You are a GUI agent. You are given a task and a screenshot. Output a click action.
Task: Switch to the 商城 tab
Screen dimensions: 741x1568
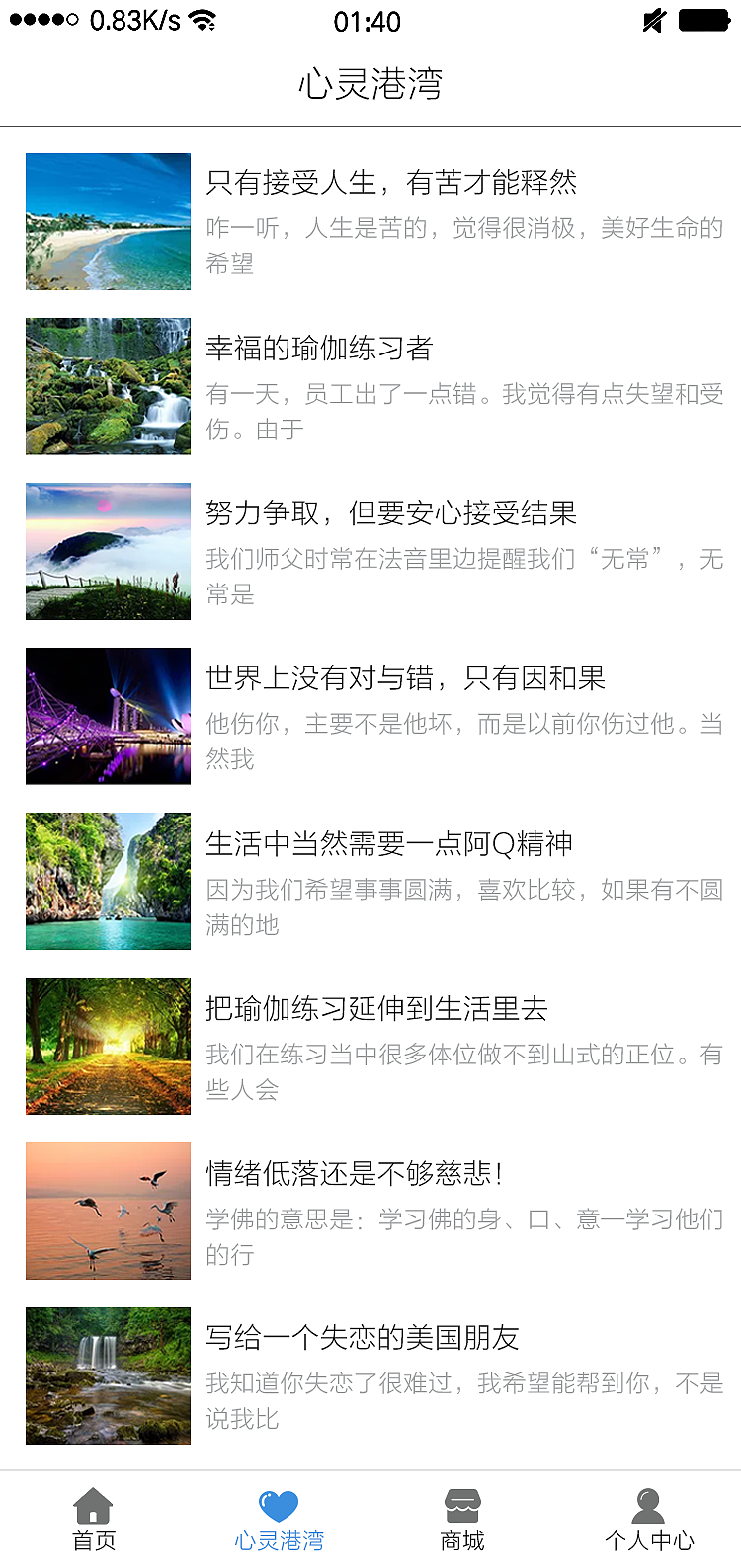pyautogui.click(x=463, y=1521)
